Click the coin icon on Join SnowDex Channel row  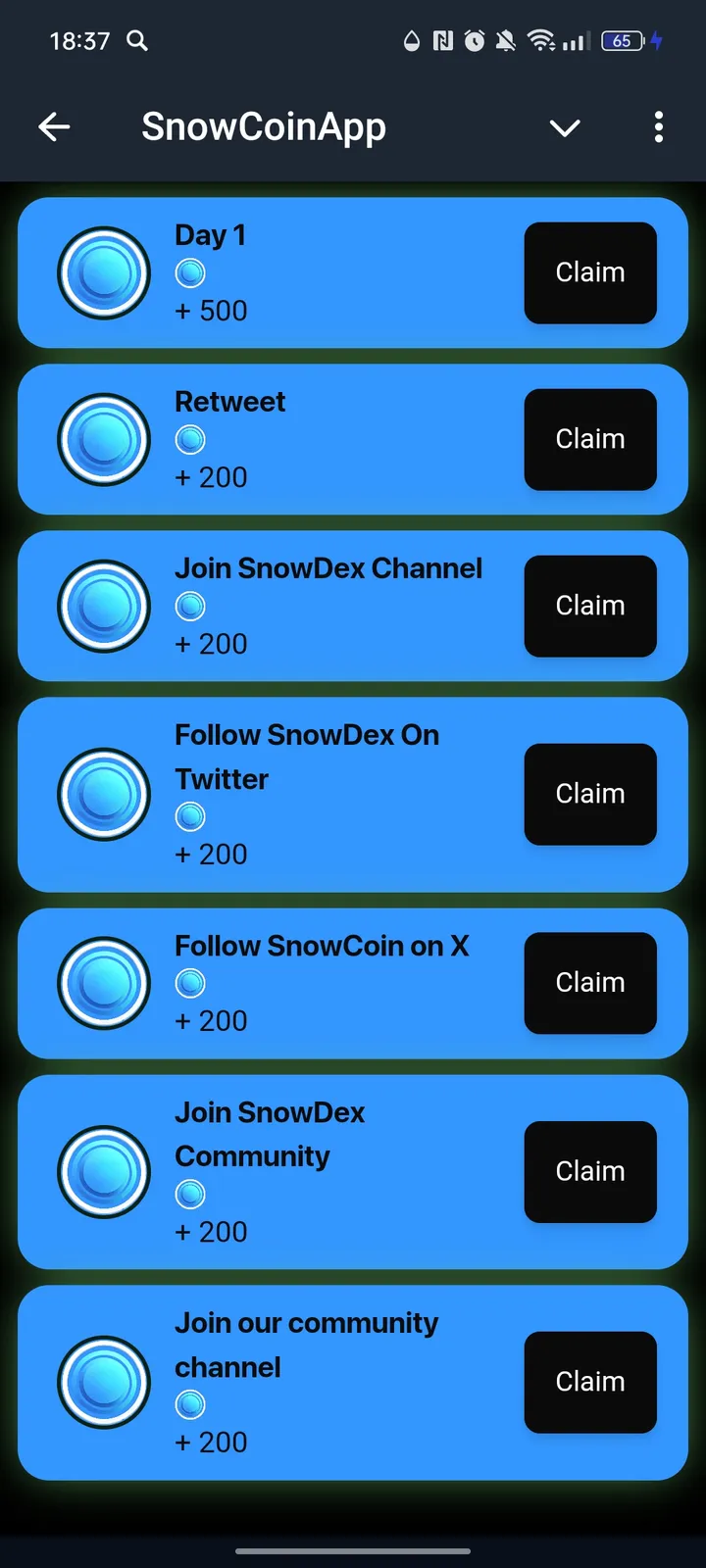coord(104,606)
